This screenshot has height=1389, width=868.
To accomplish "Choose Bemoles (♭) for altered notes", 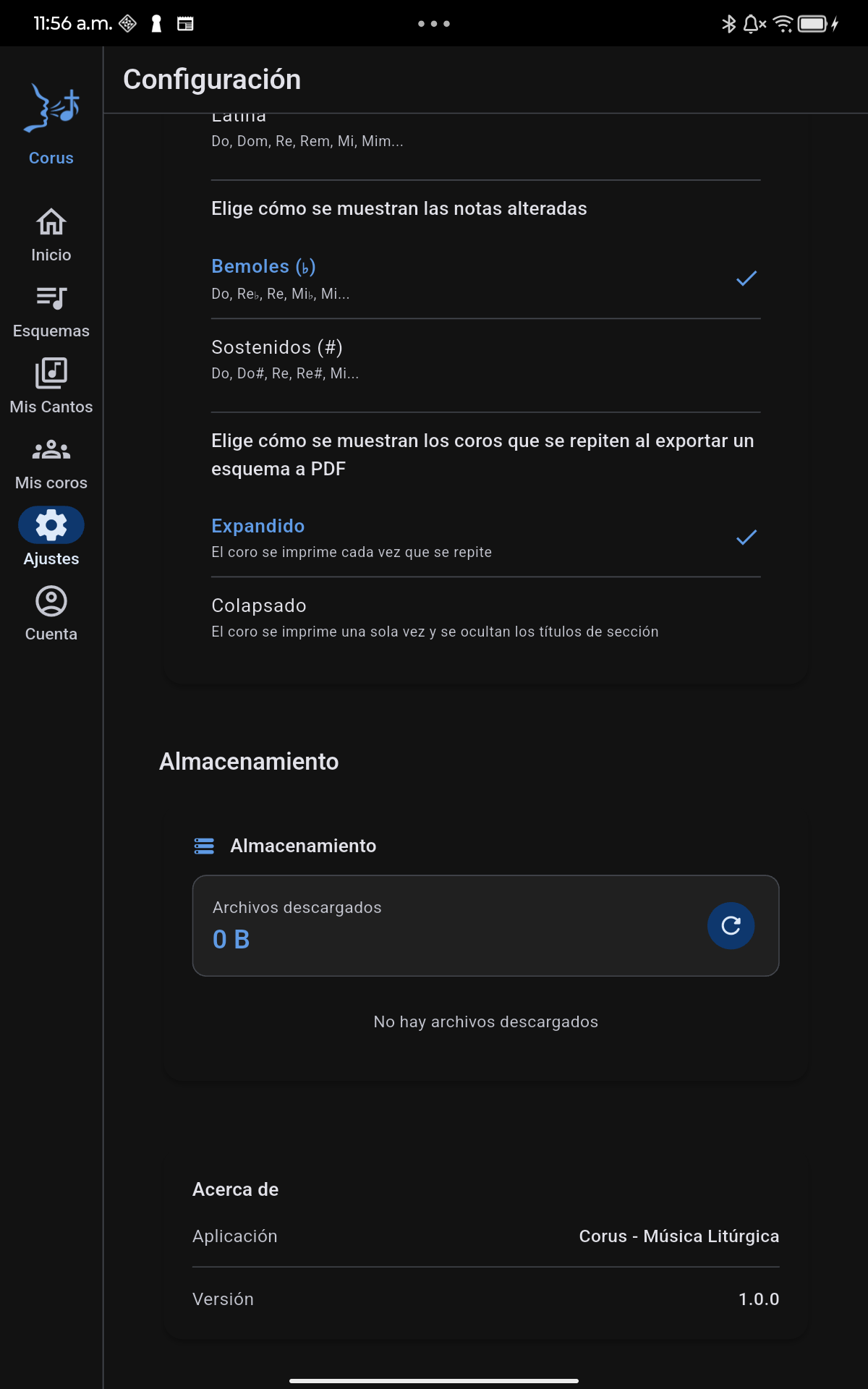I will (x=485, y=279).
